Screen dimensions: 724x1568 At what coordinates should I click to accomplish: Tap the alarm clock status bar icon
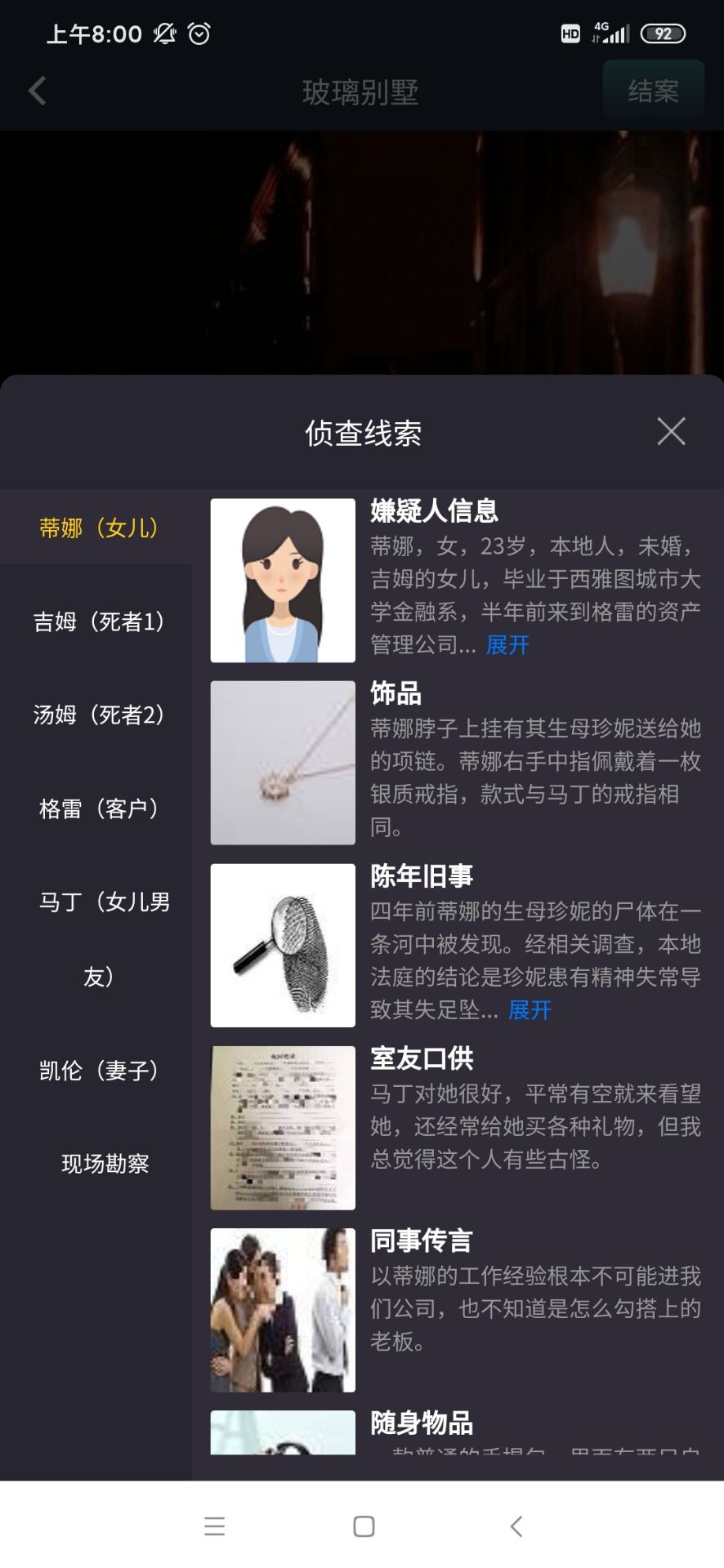tap(196, 34)
